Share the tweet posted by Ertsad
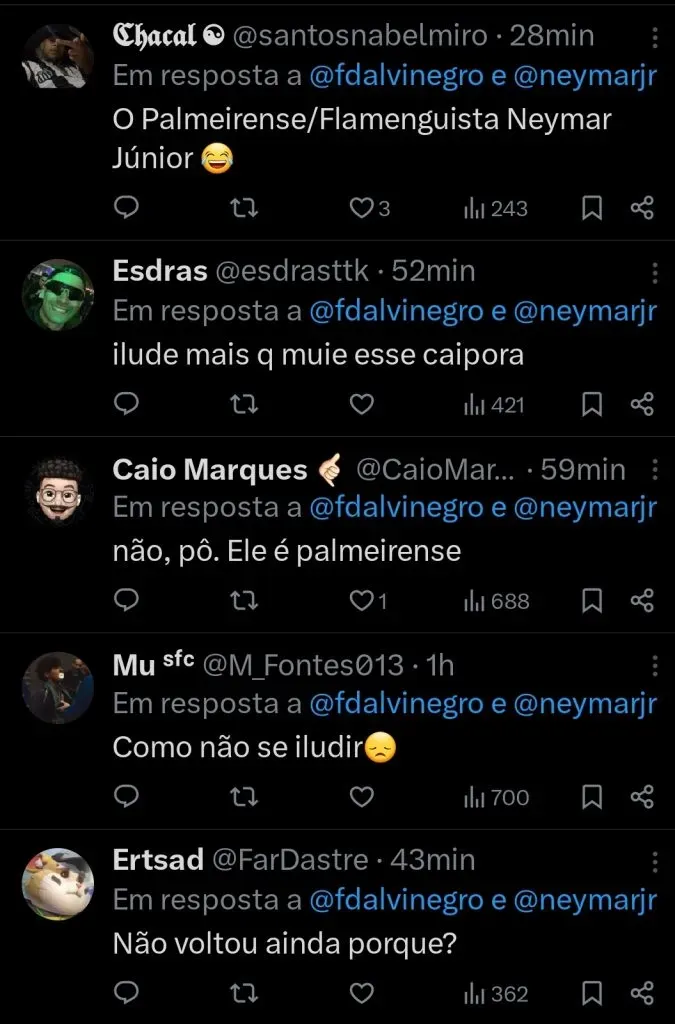 (642, 993)
